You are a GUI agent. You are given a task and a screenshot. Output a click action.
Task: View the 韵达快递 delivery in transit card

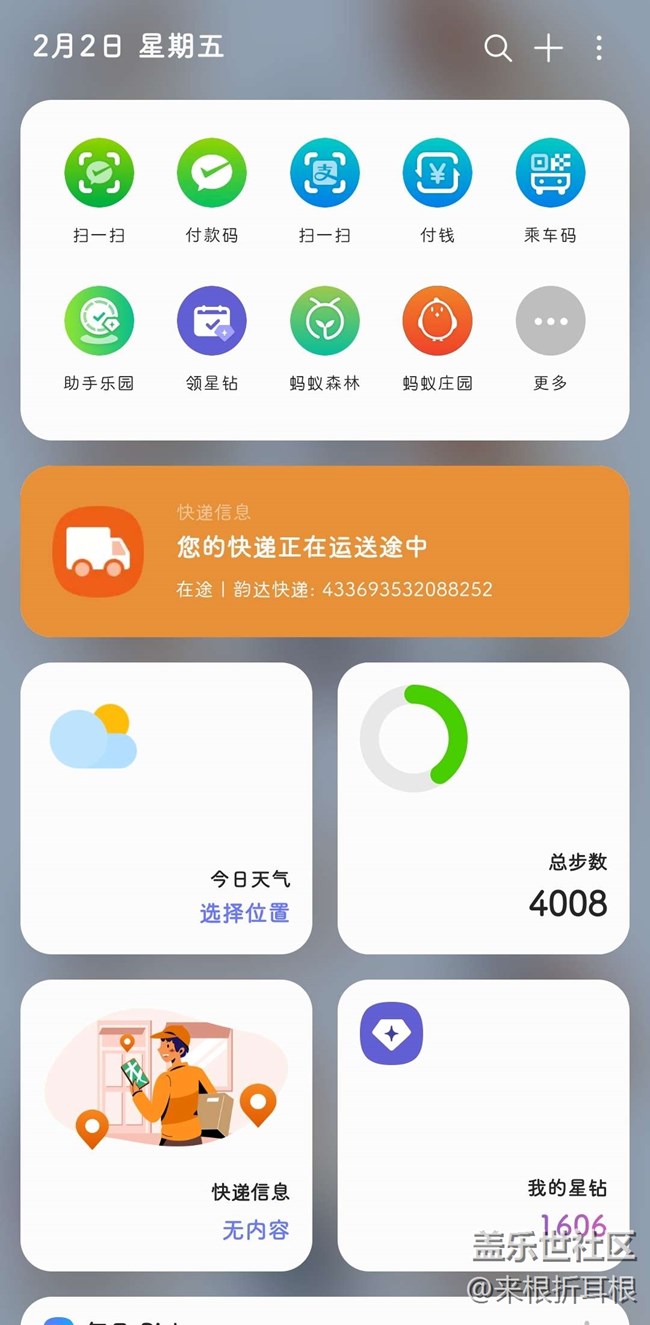(x=325, y=551)
